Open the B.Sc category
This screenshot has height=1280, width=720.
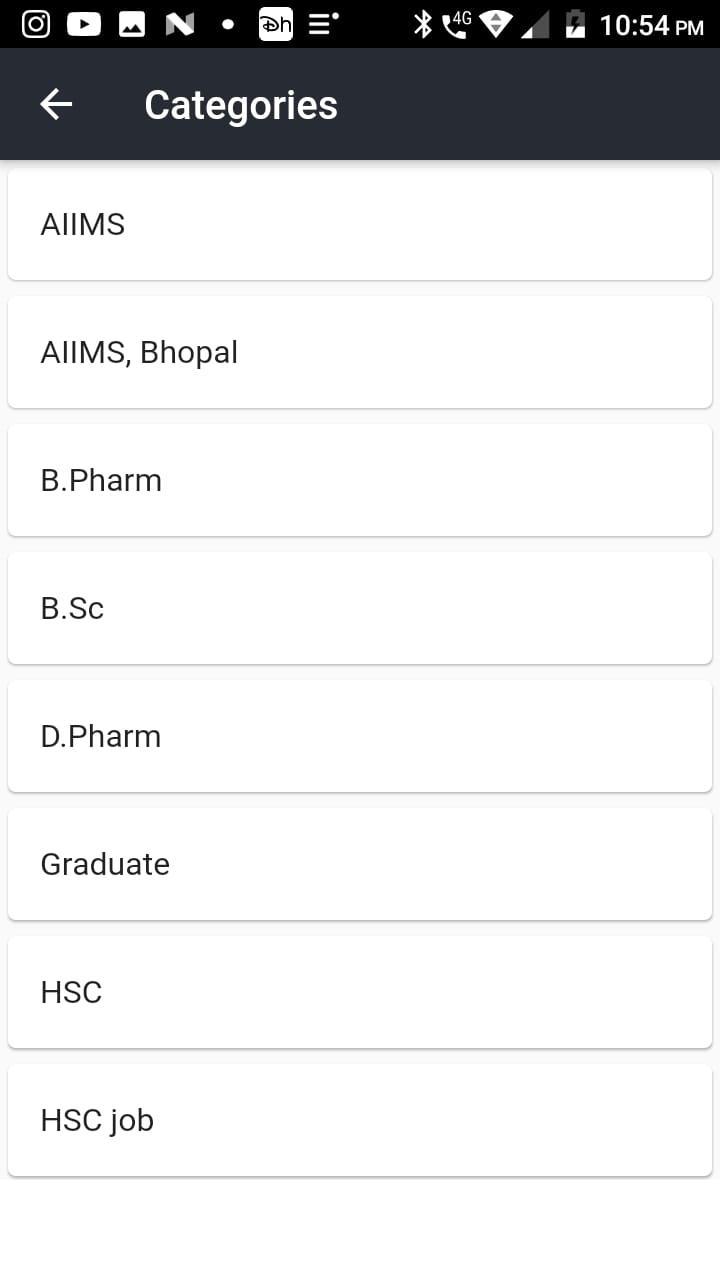coord(360,607)
